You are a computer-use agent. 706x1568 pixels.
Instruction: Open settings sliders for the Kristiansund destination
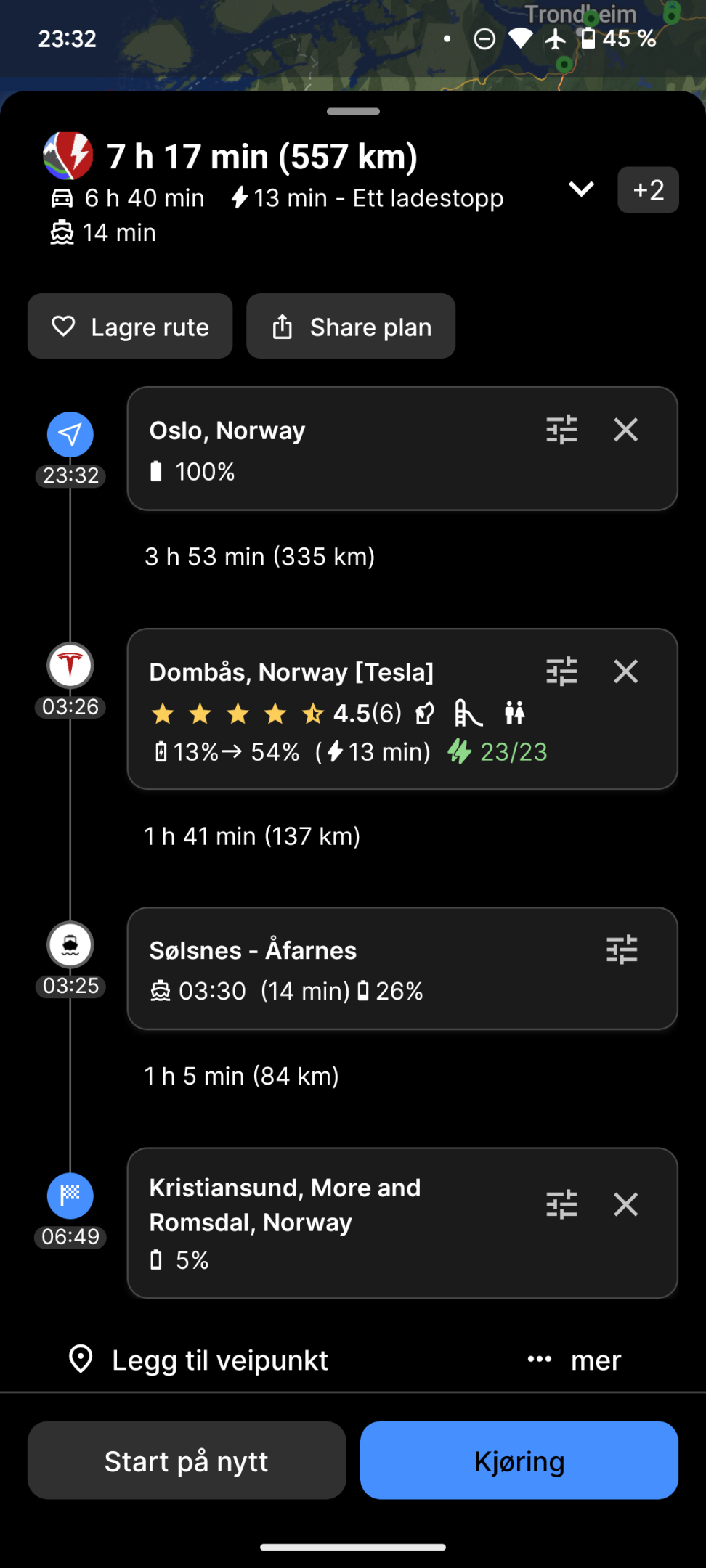pyautogui.click(x=561, y=1204)
